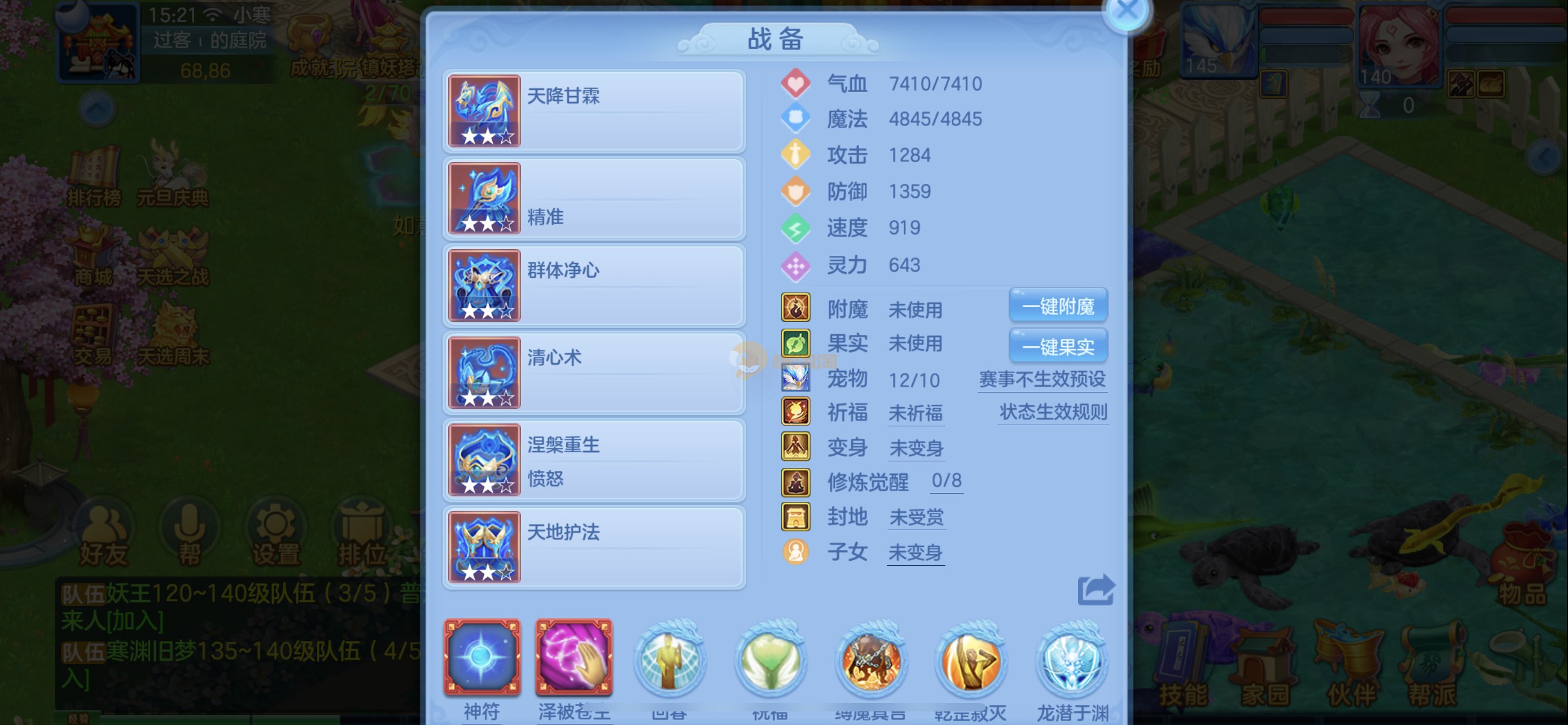Select the 群体净心 equipment row

pyautogui.click(x=594, y=286)
